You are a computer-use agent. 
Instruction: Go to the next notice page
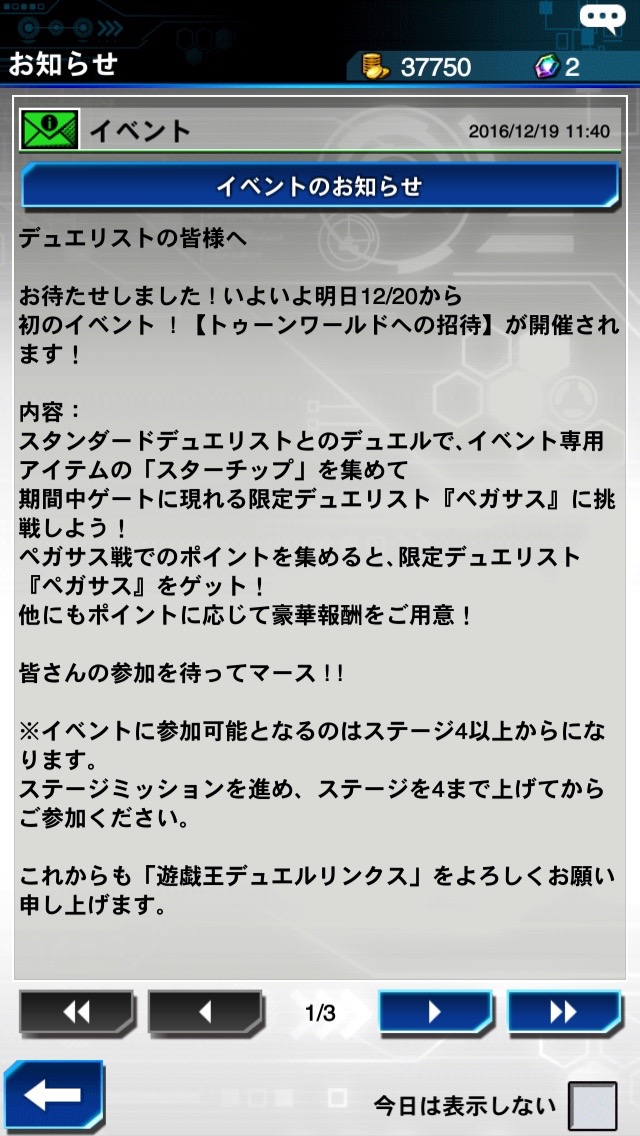(x=434, y=1012)
